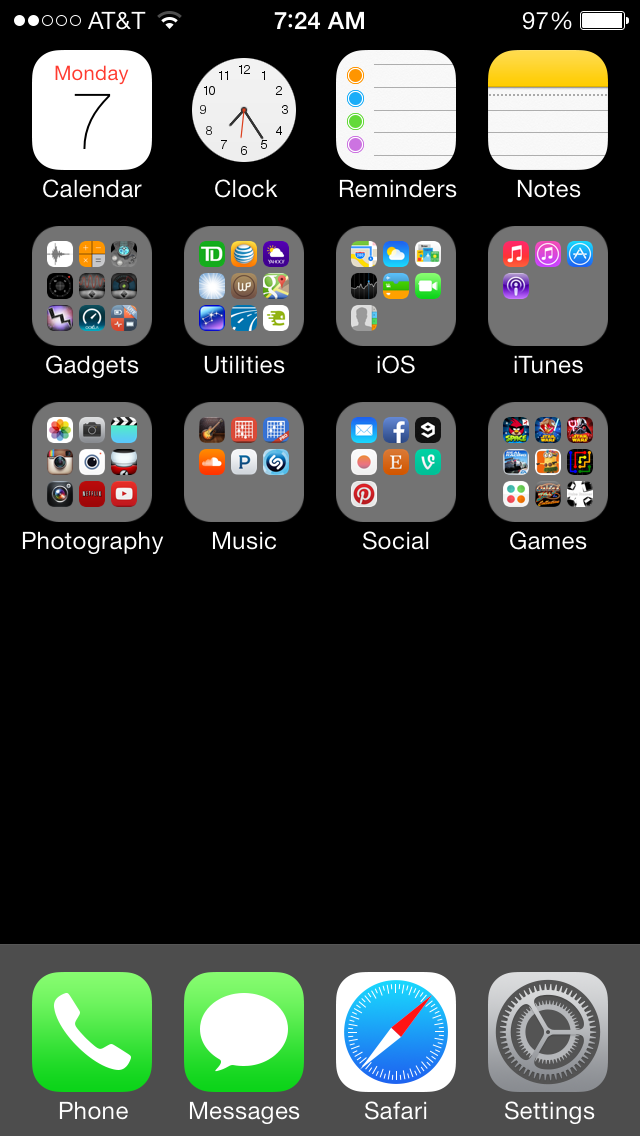640x1136 pixels.
Task: Open the Photography folder
Action: pos(92,462)
